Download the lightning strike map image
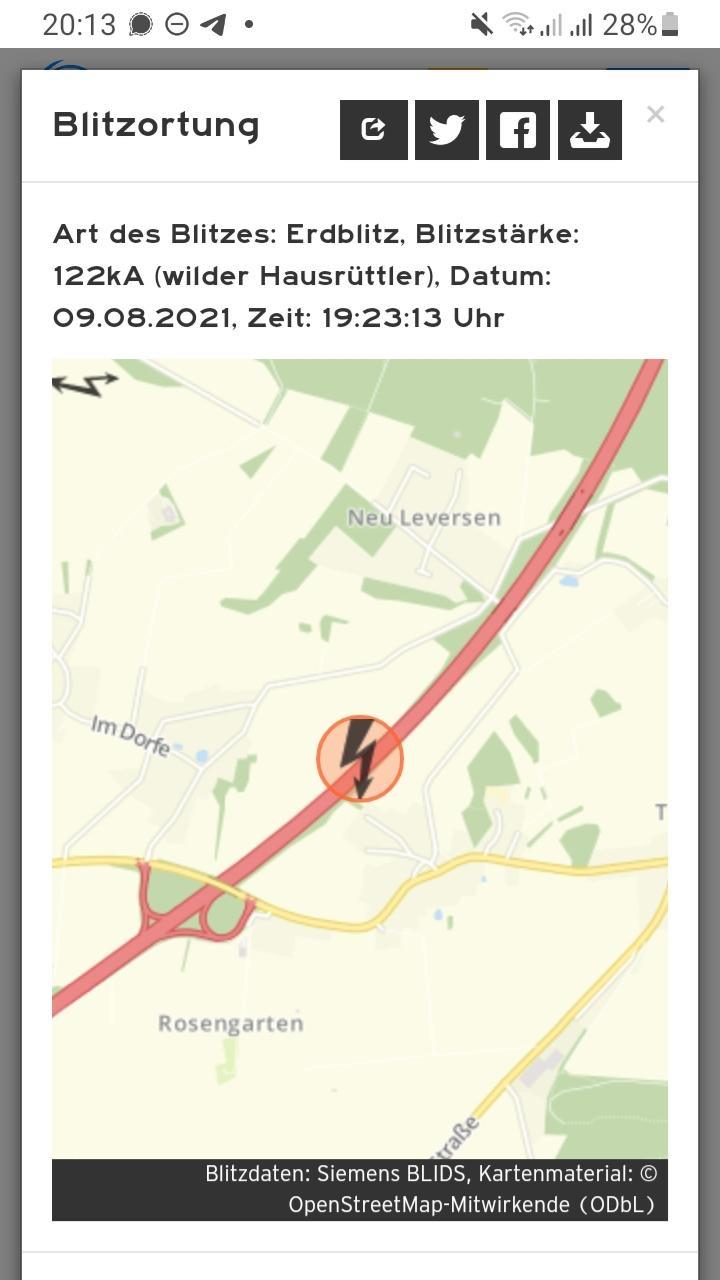 [x=589, y=130]
